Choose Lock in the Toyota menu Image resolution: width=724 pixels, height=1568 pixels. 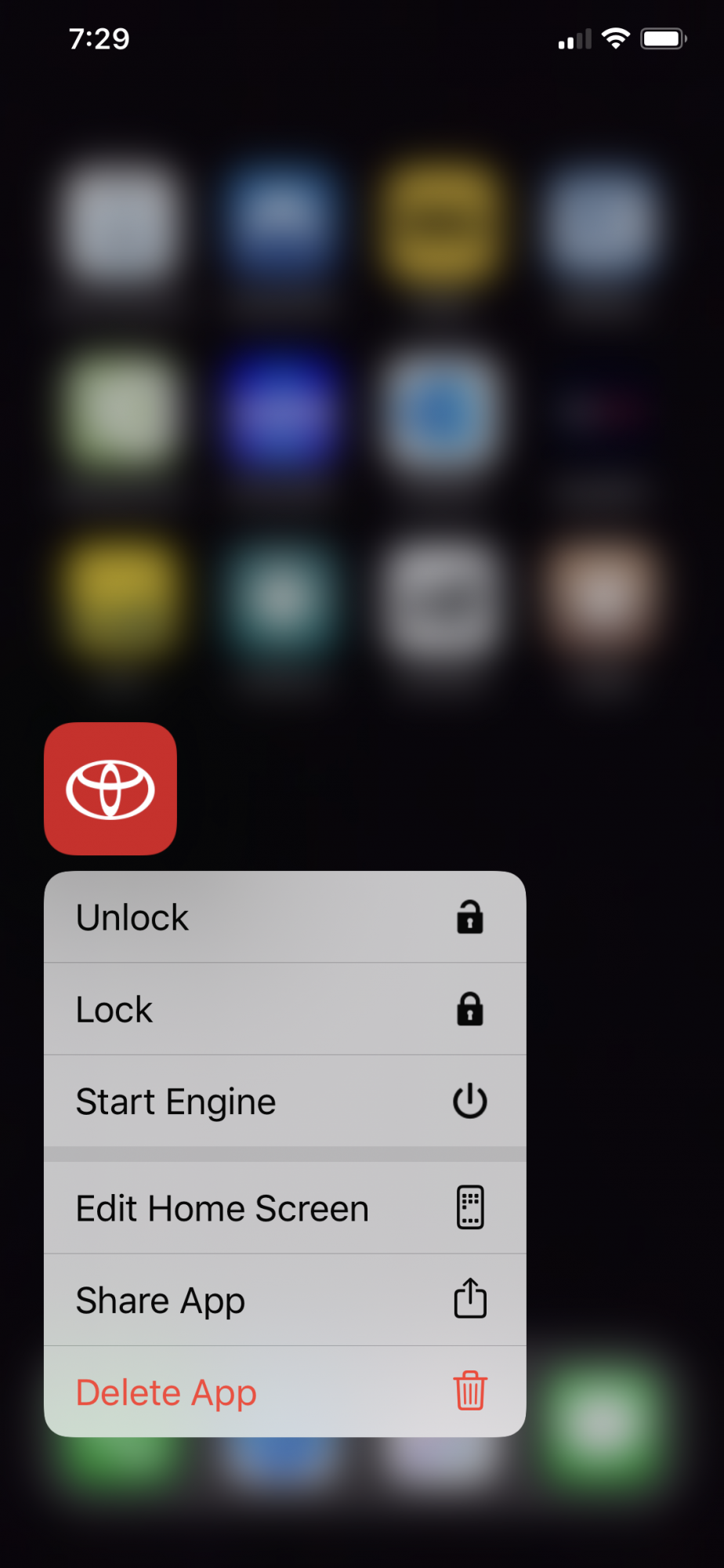tap(284, 1009)
